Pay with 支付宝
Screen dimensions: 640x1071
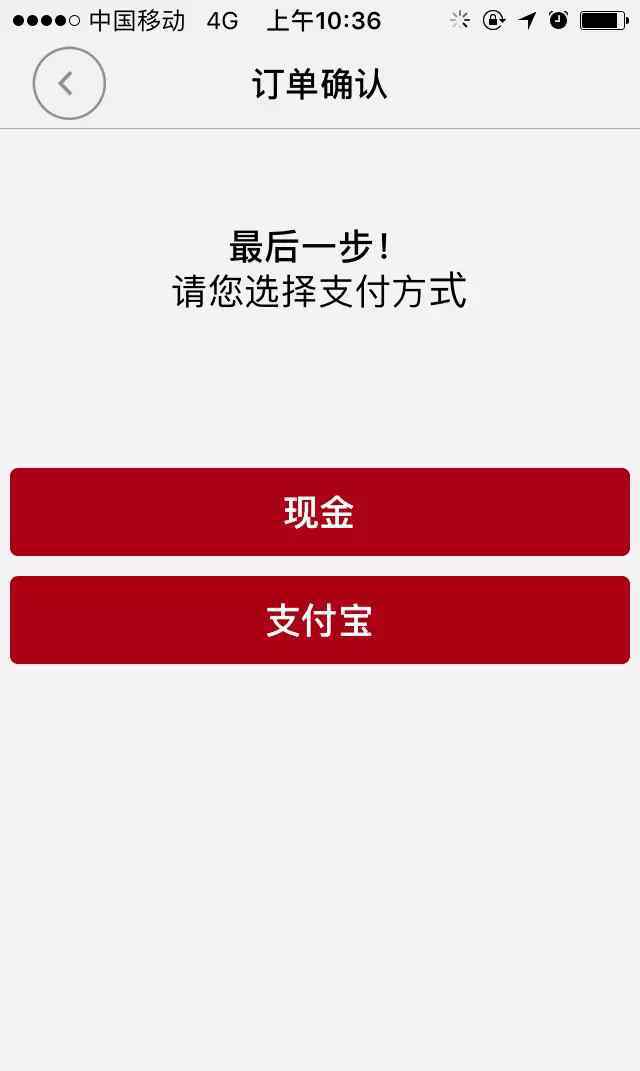click(x=320, y=620)
